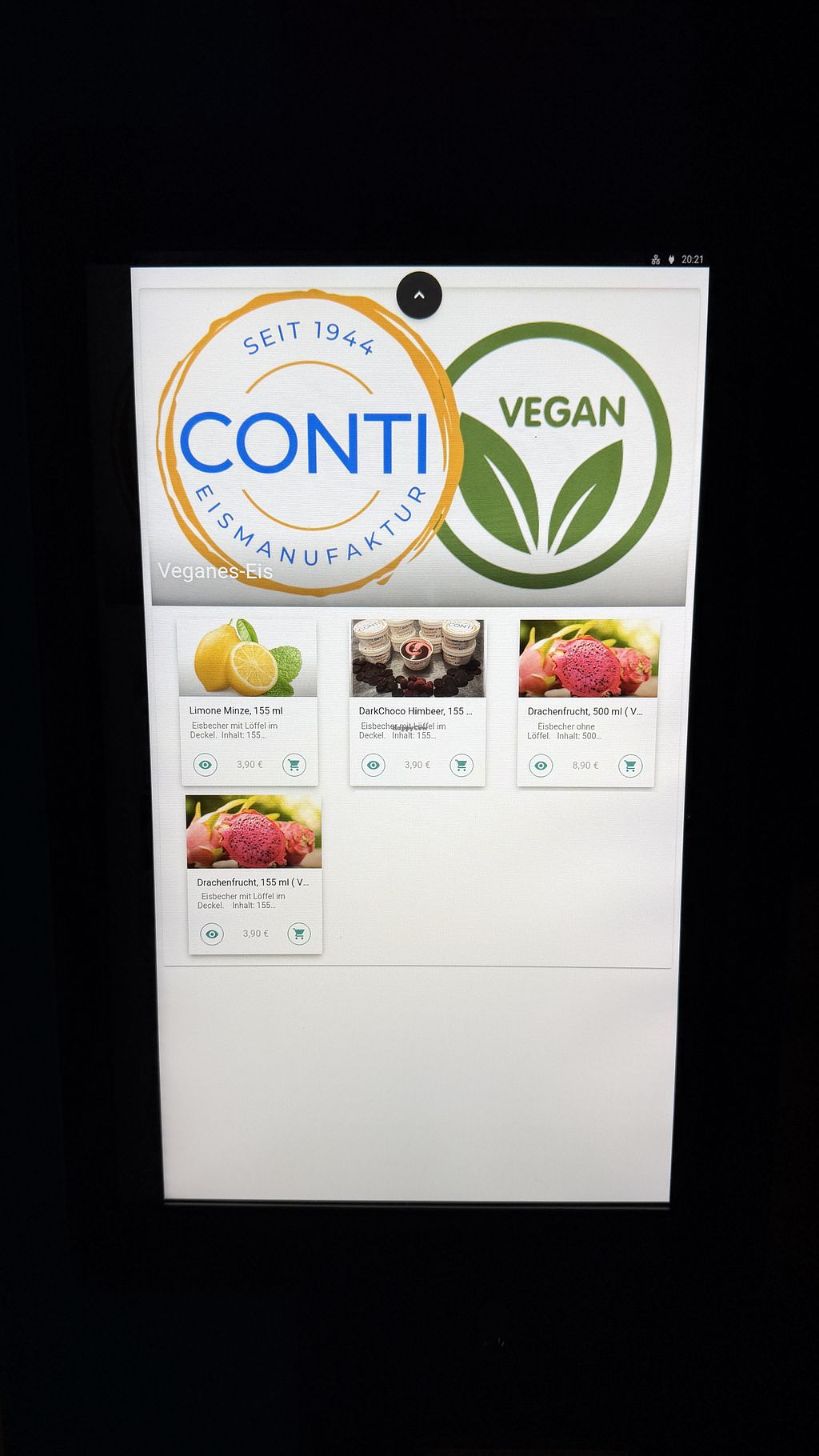Screen dimensions: 819x1456
Task: Add DarkChoco Himbeer to the cart
Action: 461,766
